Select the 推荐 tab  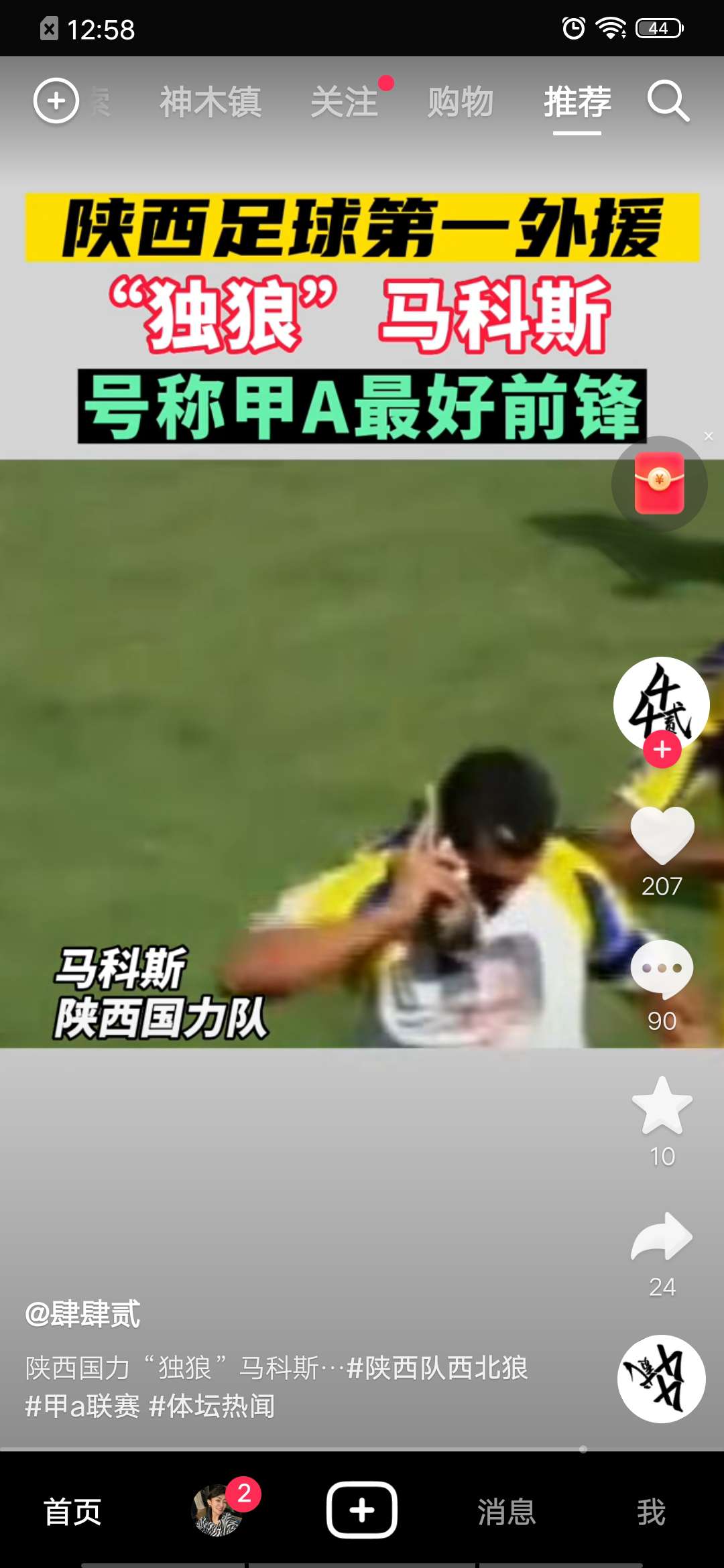(577, 103)
